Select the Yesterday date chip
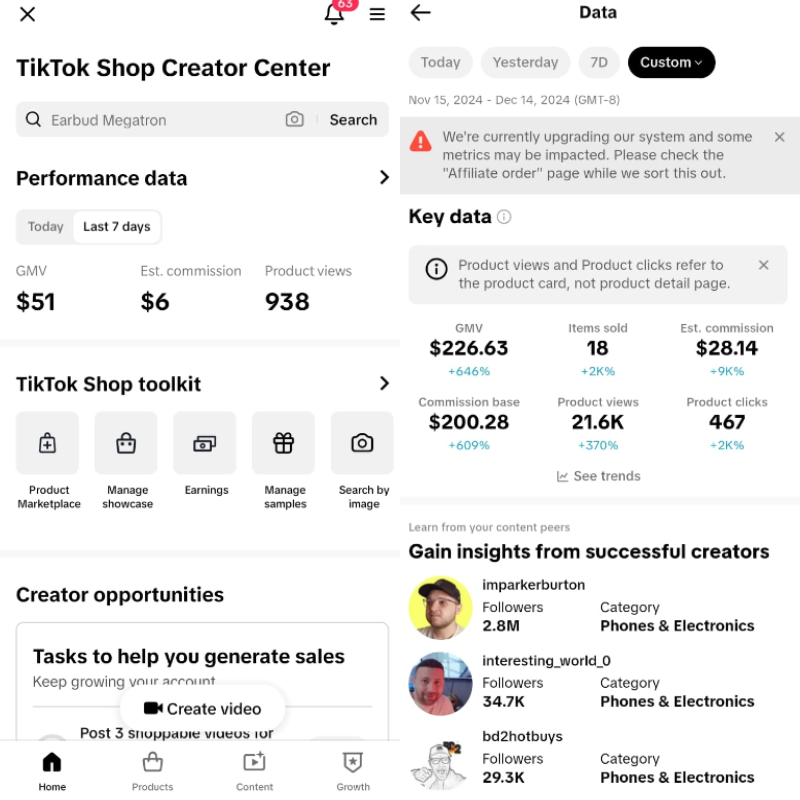 coord(525,62)
